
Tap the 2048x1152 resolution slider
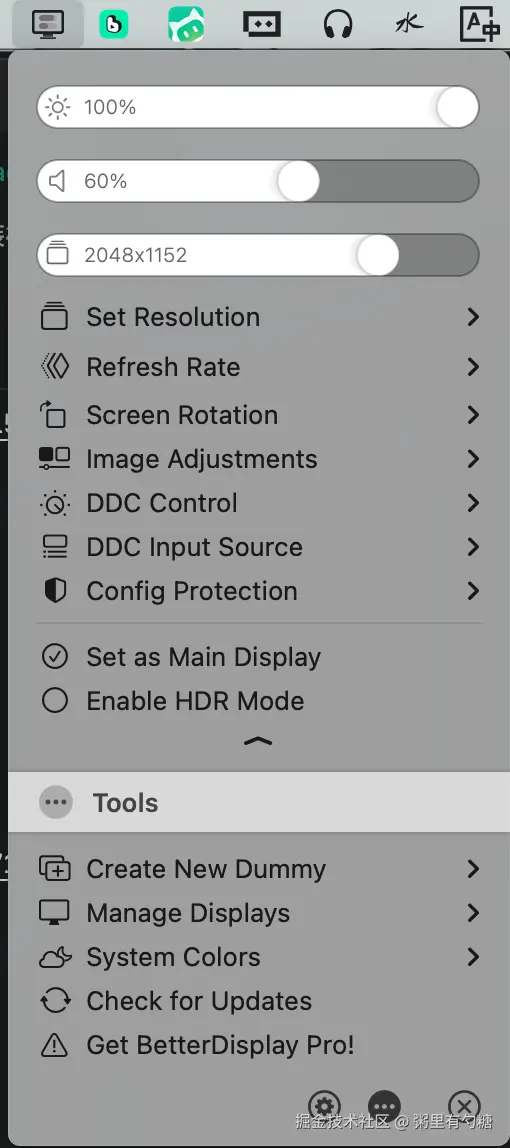tap(258, 255)
